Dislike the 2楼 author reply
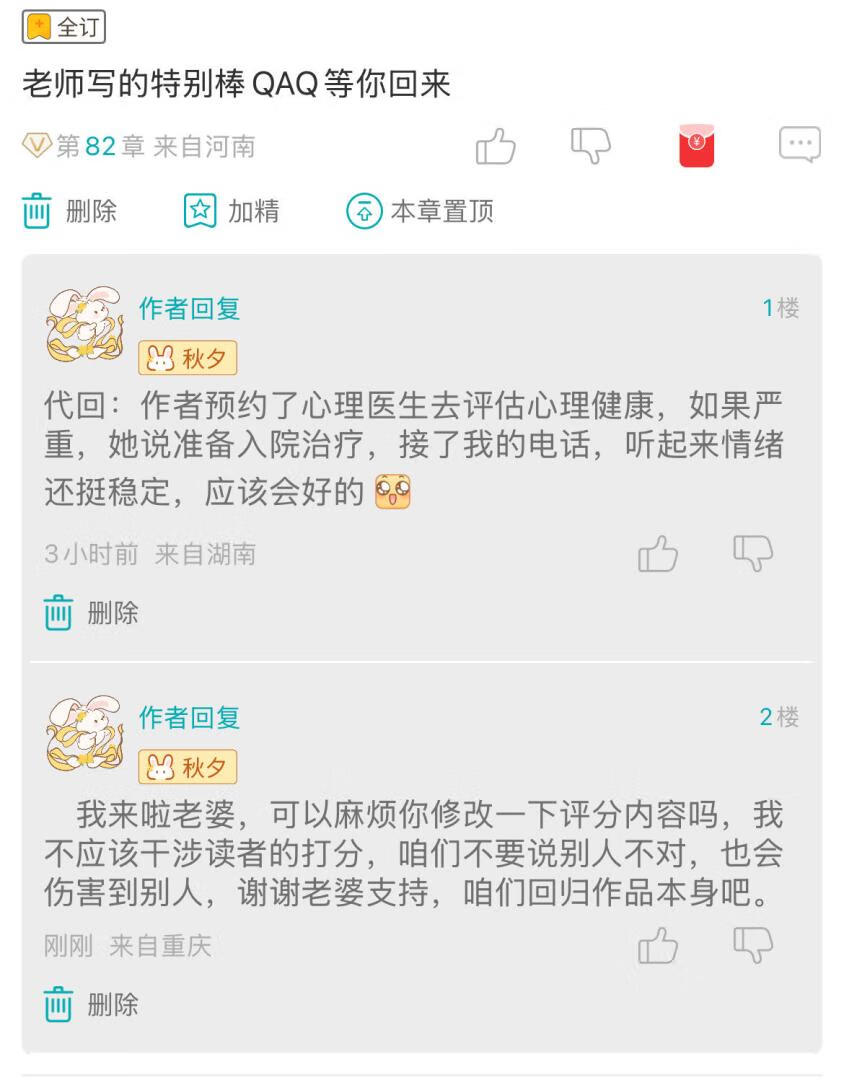 753,945
